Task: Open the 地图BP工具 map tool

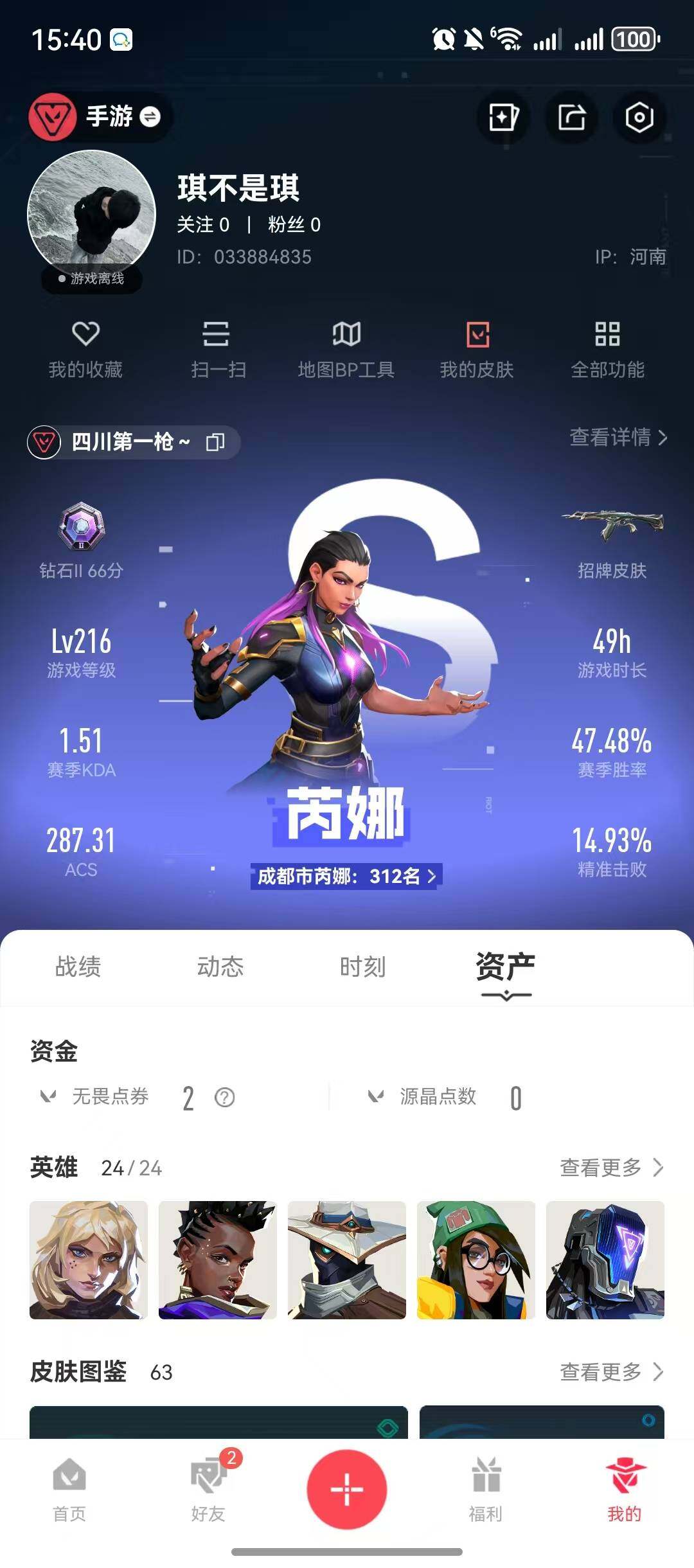Action: tap(346, 350)
